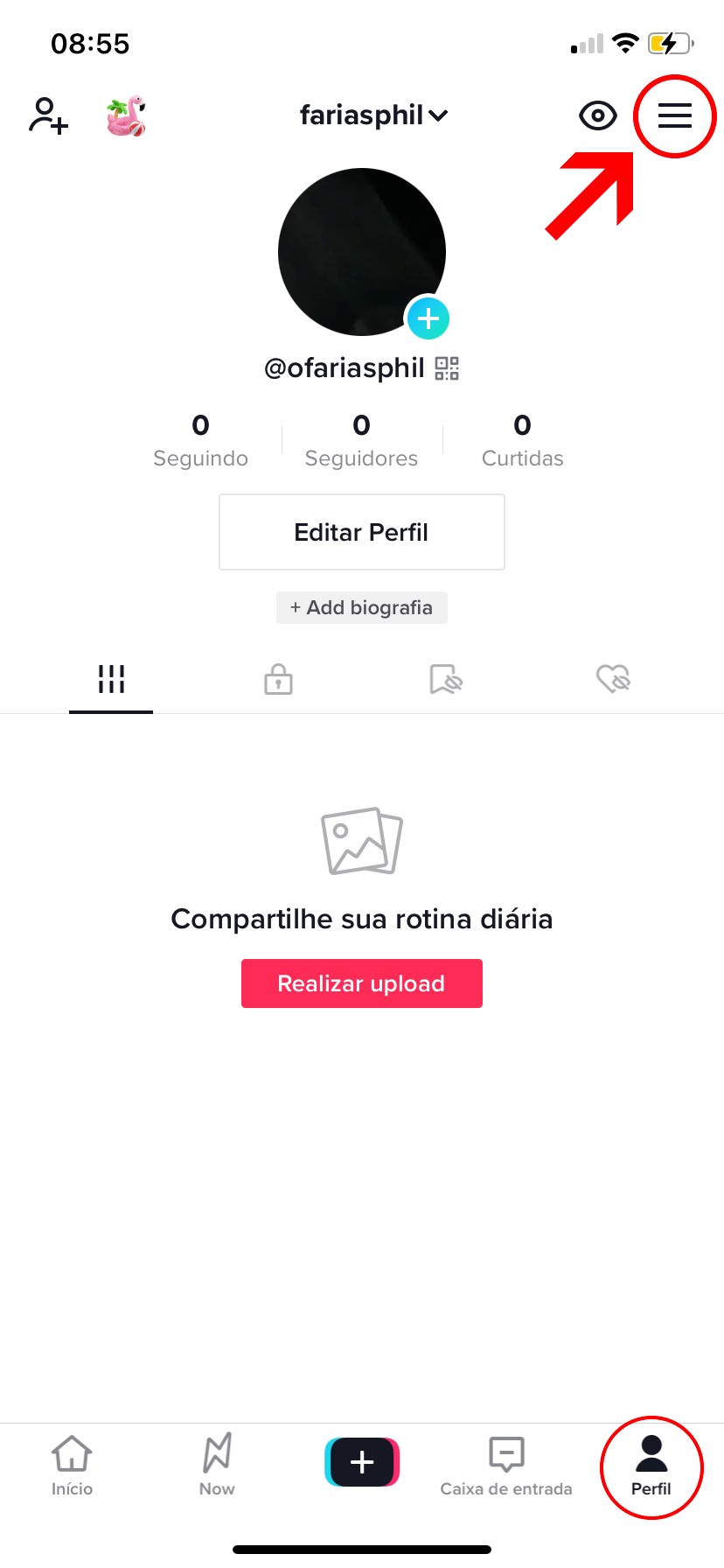Open the add friends icon
Screen dimensions: 724x1568
pos(49,115)
